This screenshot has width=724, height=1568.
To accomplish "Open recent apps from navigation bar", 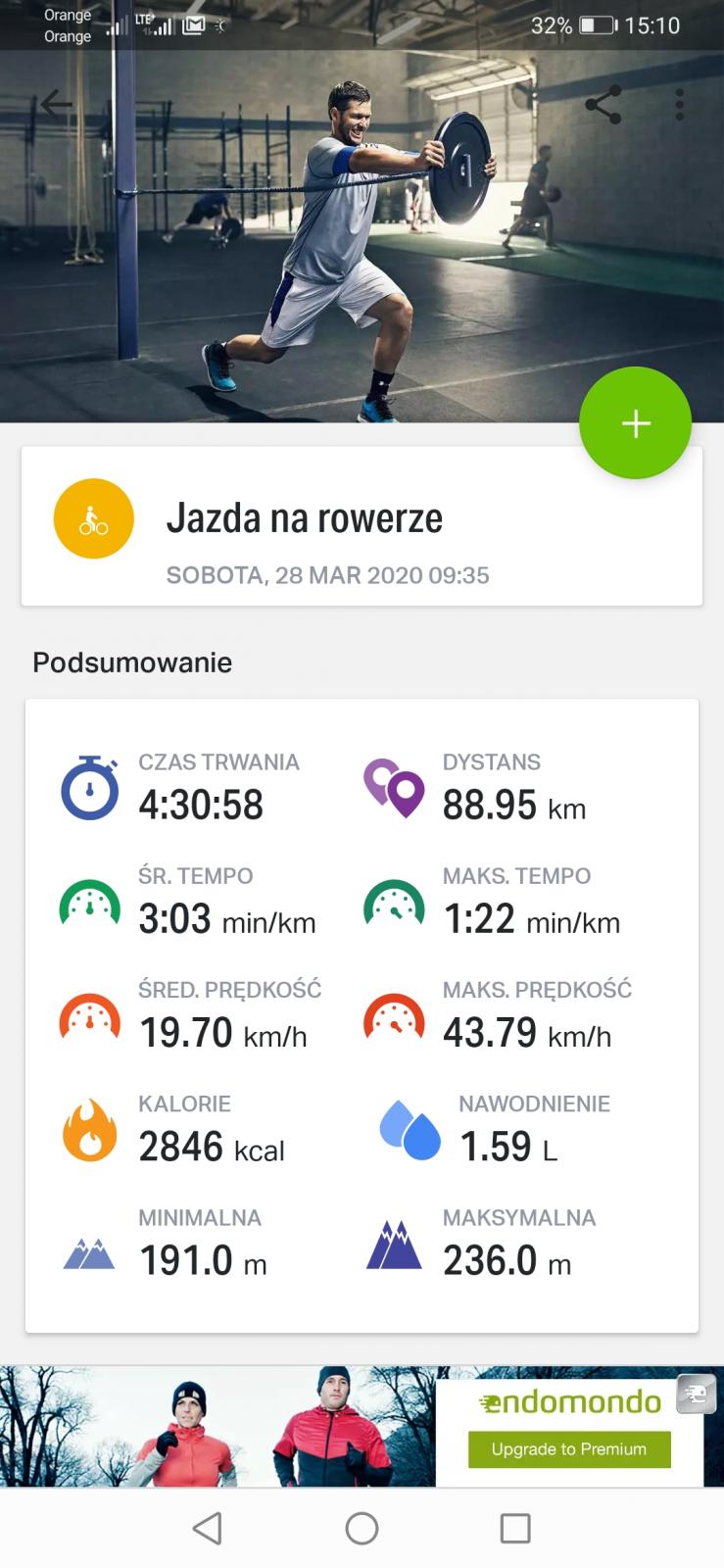I will pos(515,1528).
